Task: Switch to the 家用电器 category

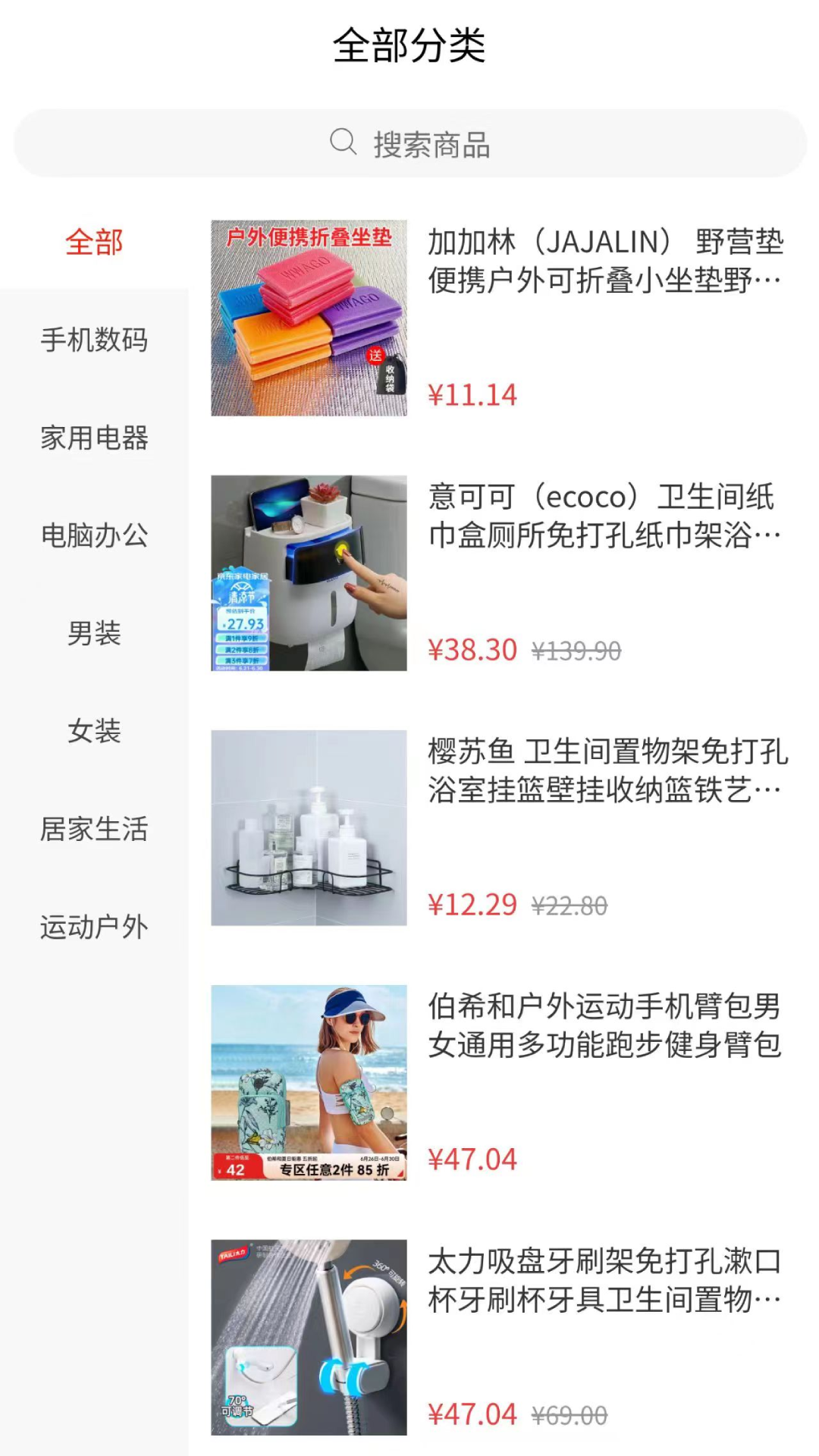Action: tap(94, 438)
